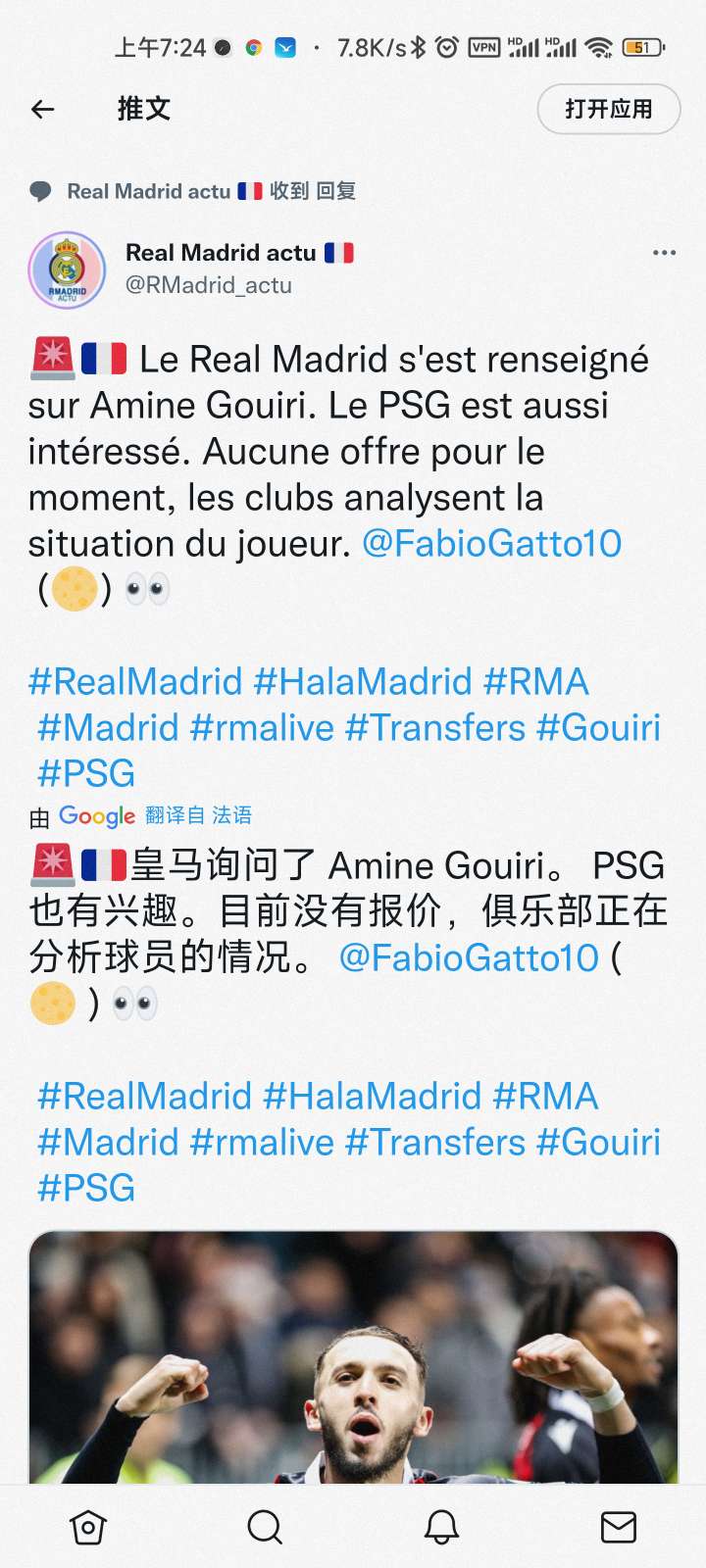Open the @FabioGatto10 mention in the French text
The width and height of the screenshot is (706, 1568).
tap(491, 544)
